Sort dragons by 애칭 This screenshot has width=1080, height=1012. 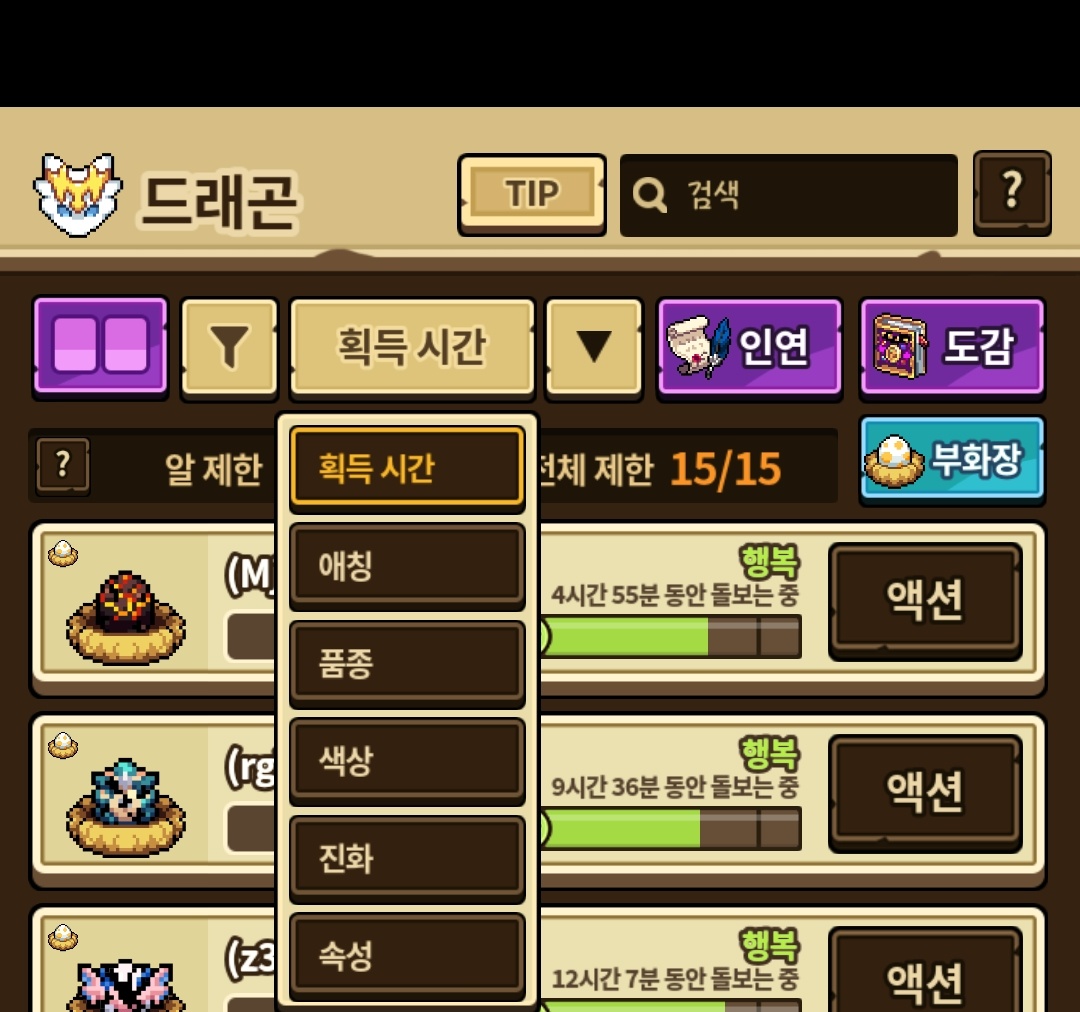coord(407,565)
